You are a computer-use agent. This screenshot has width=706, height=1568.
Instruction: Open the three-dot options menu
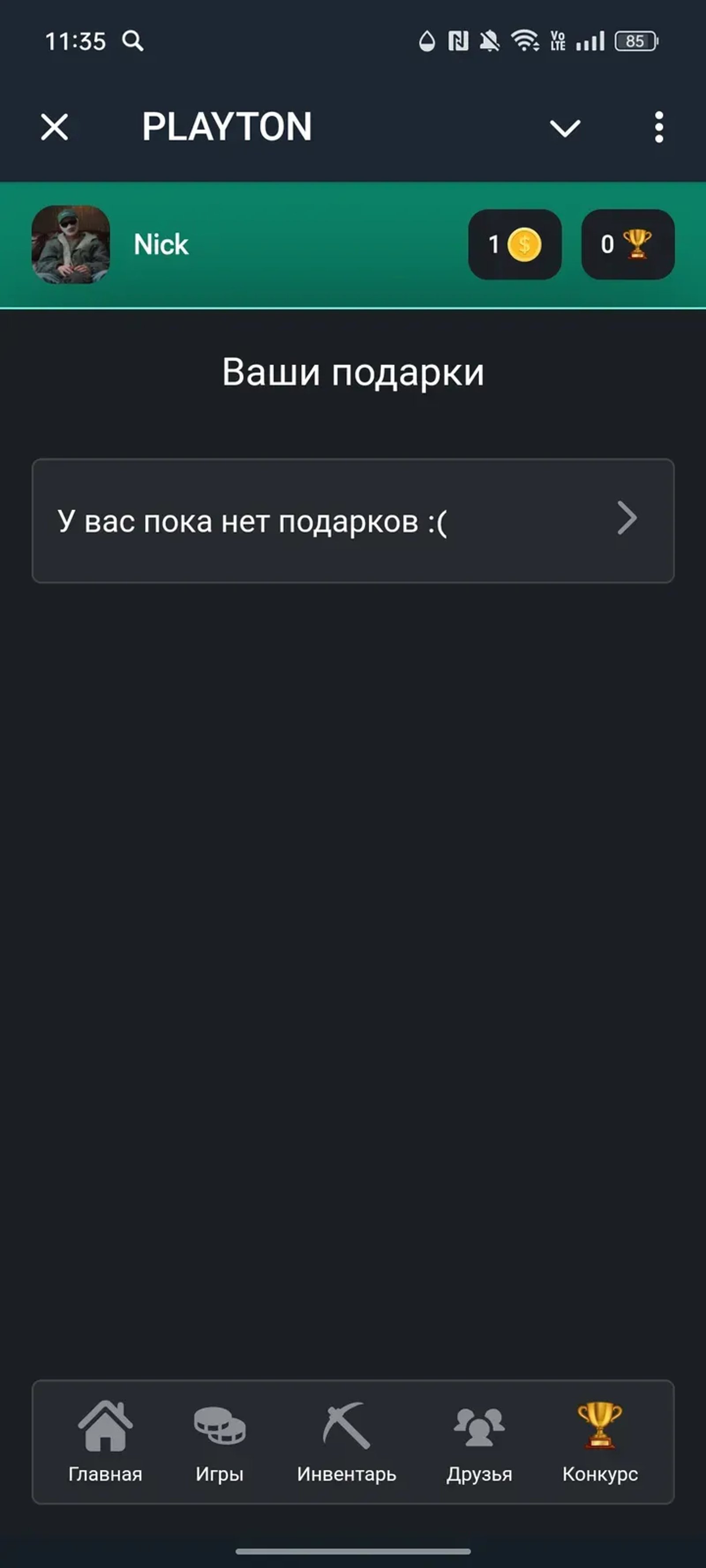(x=657, y=127)
